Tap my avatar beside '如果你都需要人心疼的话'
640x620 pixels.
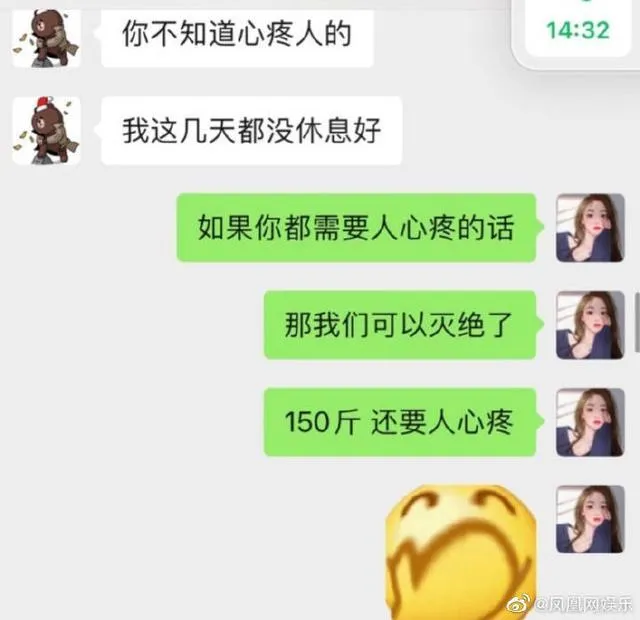click(x=590, y=228)
